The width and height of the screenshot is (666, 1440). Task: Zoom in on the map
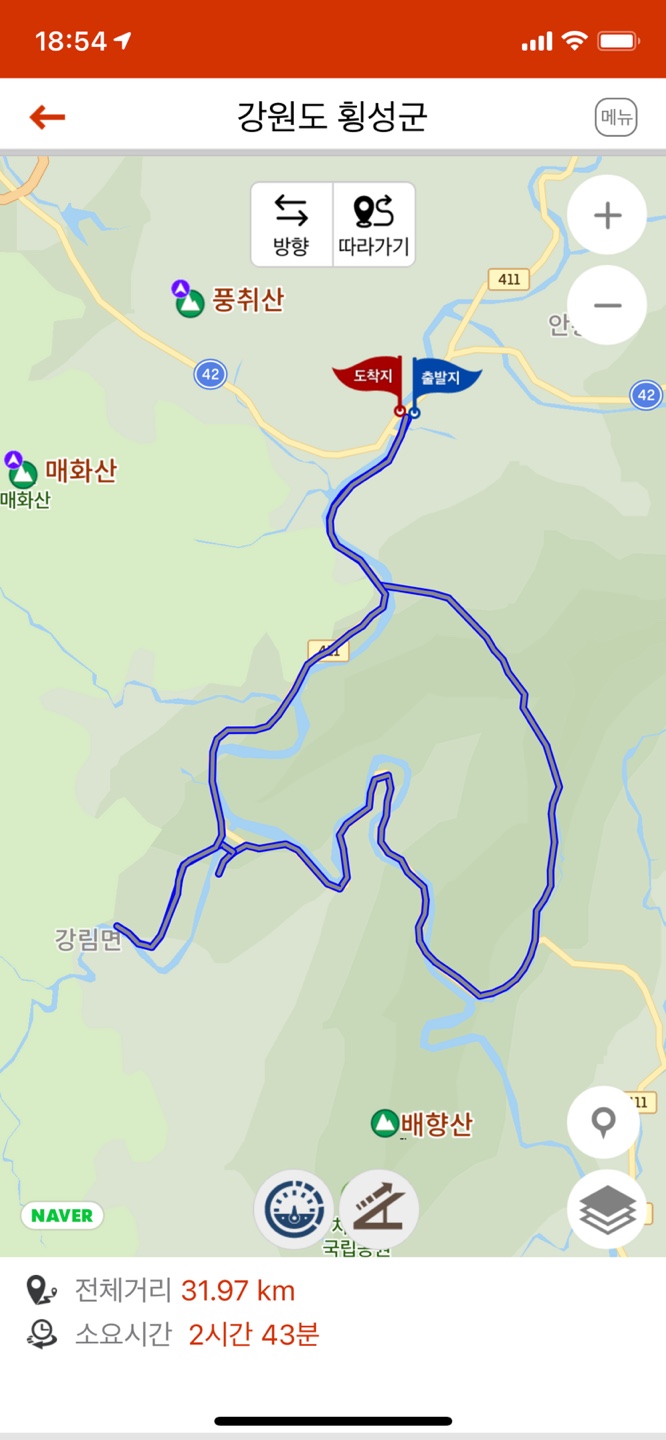coord(607,215)
